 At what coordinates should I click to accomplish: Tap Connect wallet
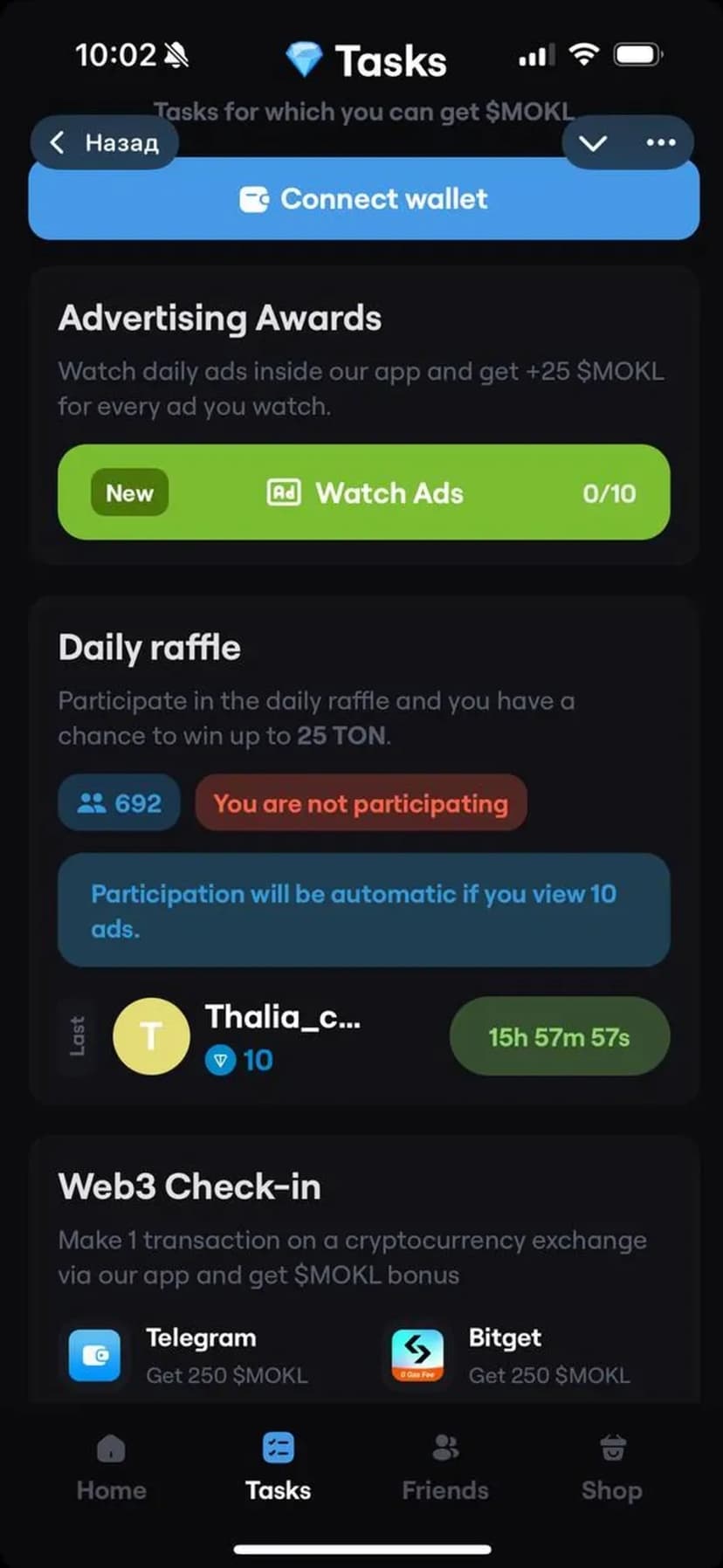tap(363, 201)
